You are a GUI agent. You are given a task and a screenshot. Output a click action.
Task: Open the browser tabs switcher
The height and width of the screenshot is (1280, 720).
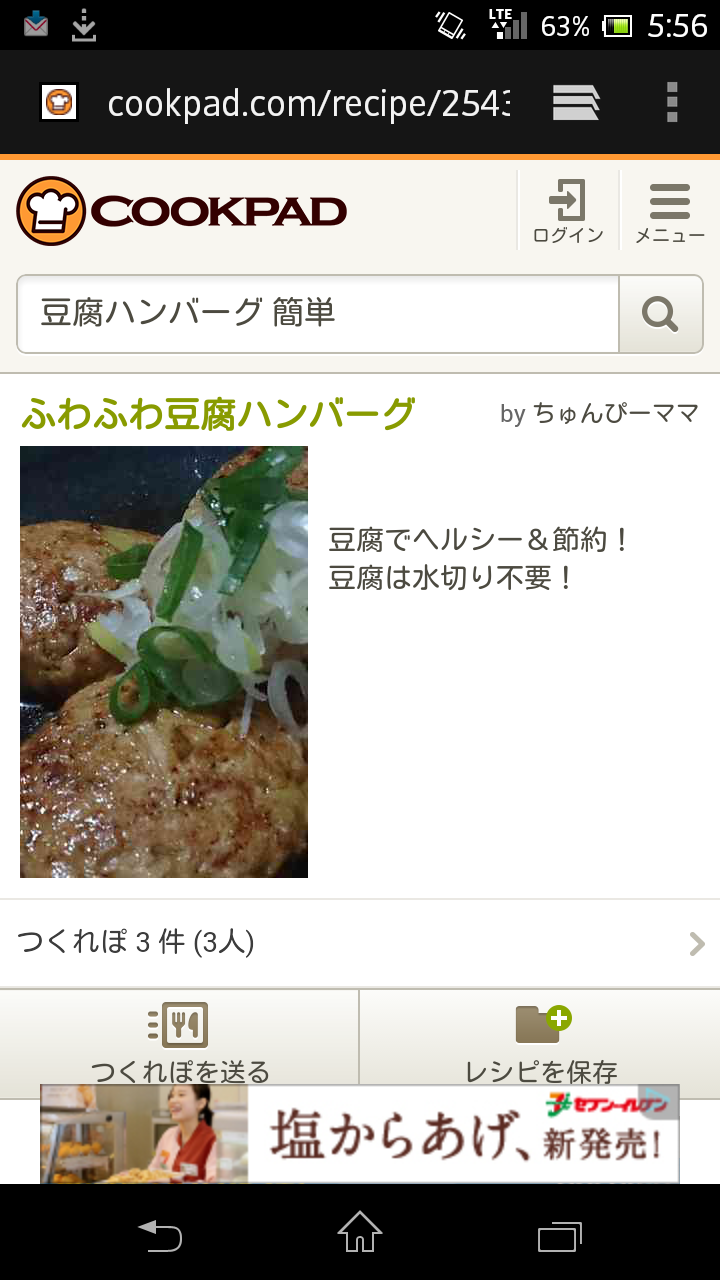pyautogui.click(x=576, y=103)
